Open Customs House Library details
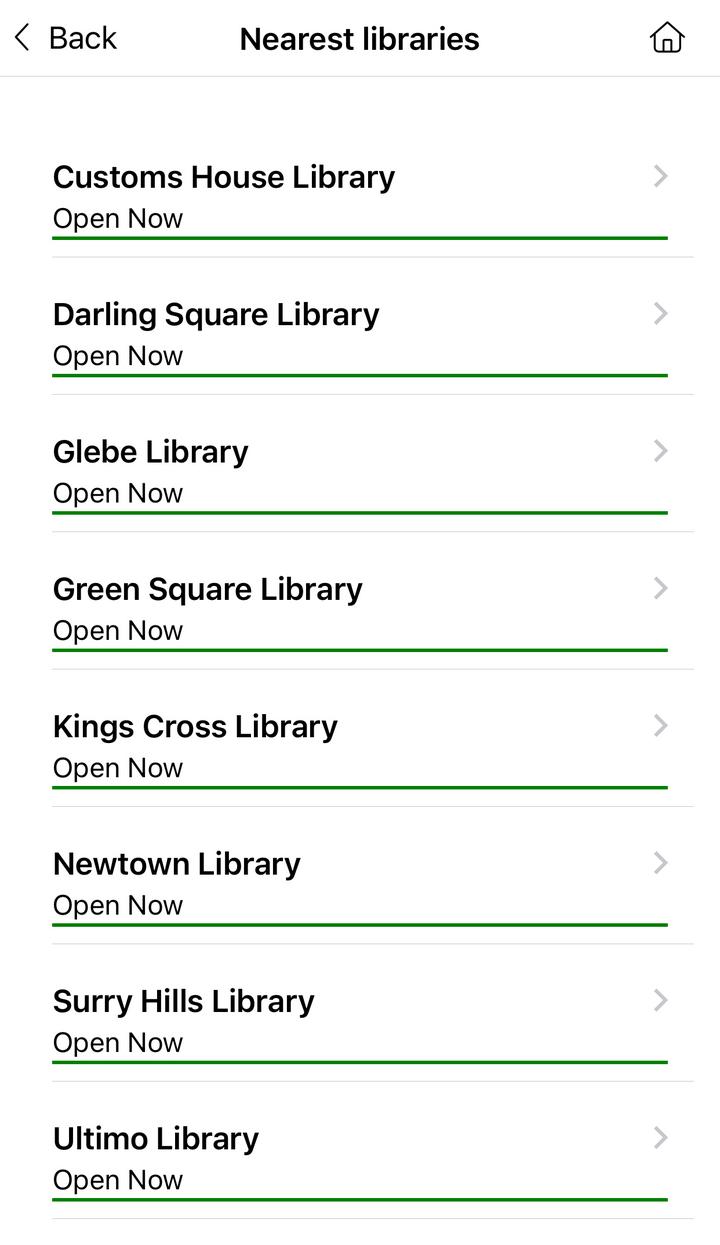This screenshot has height=1245, width=720. (360, 197)
